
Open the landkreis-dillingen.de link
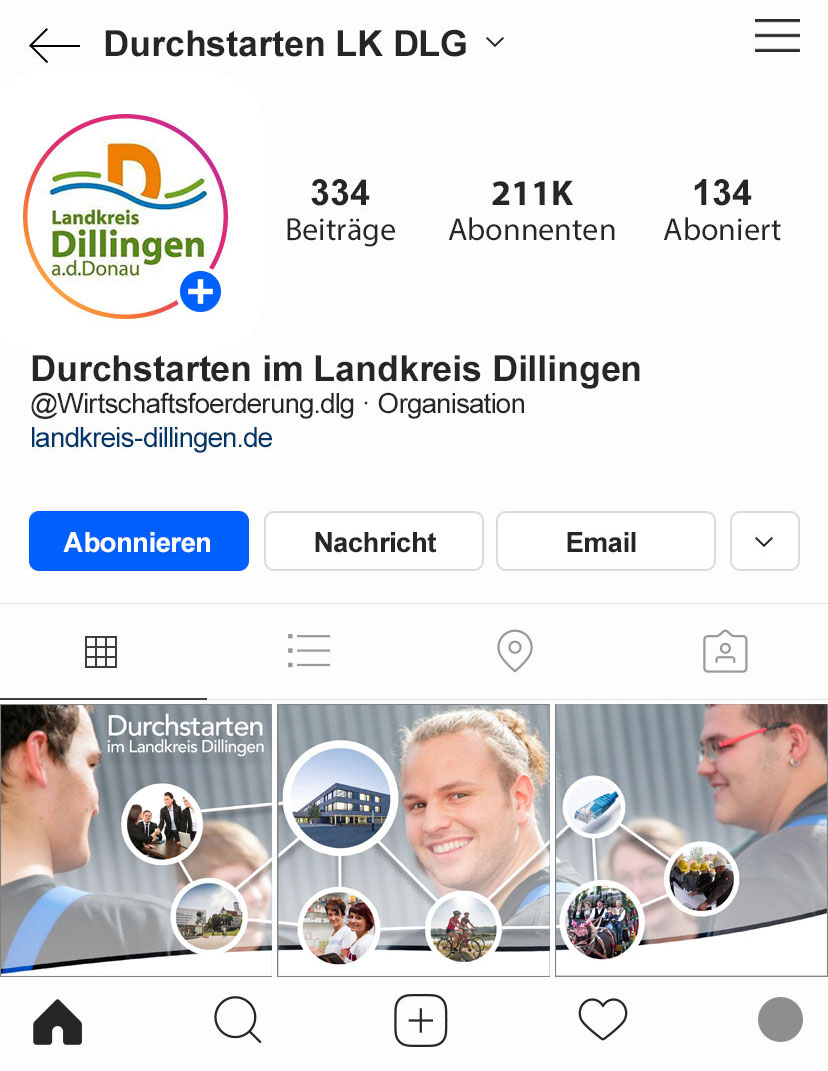pyautogui.click(x=151, y=438)
